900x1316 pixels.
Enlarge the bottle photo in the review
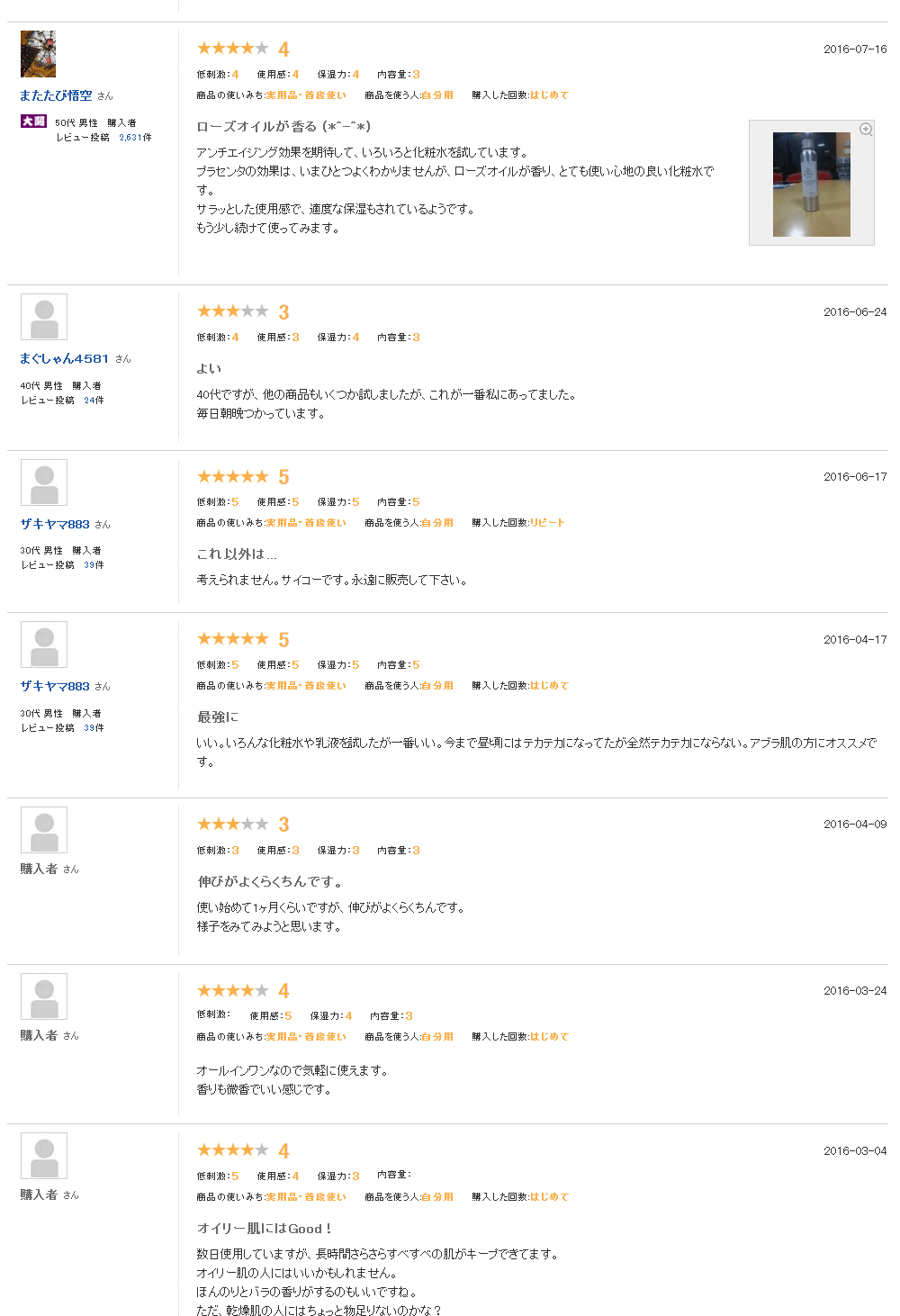(x=811, y=185)
